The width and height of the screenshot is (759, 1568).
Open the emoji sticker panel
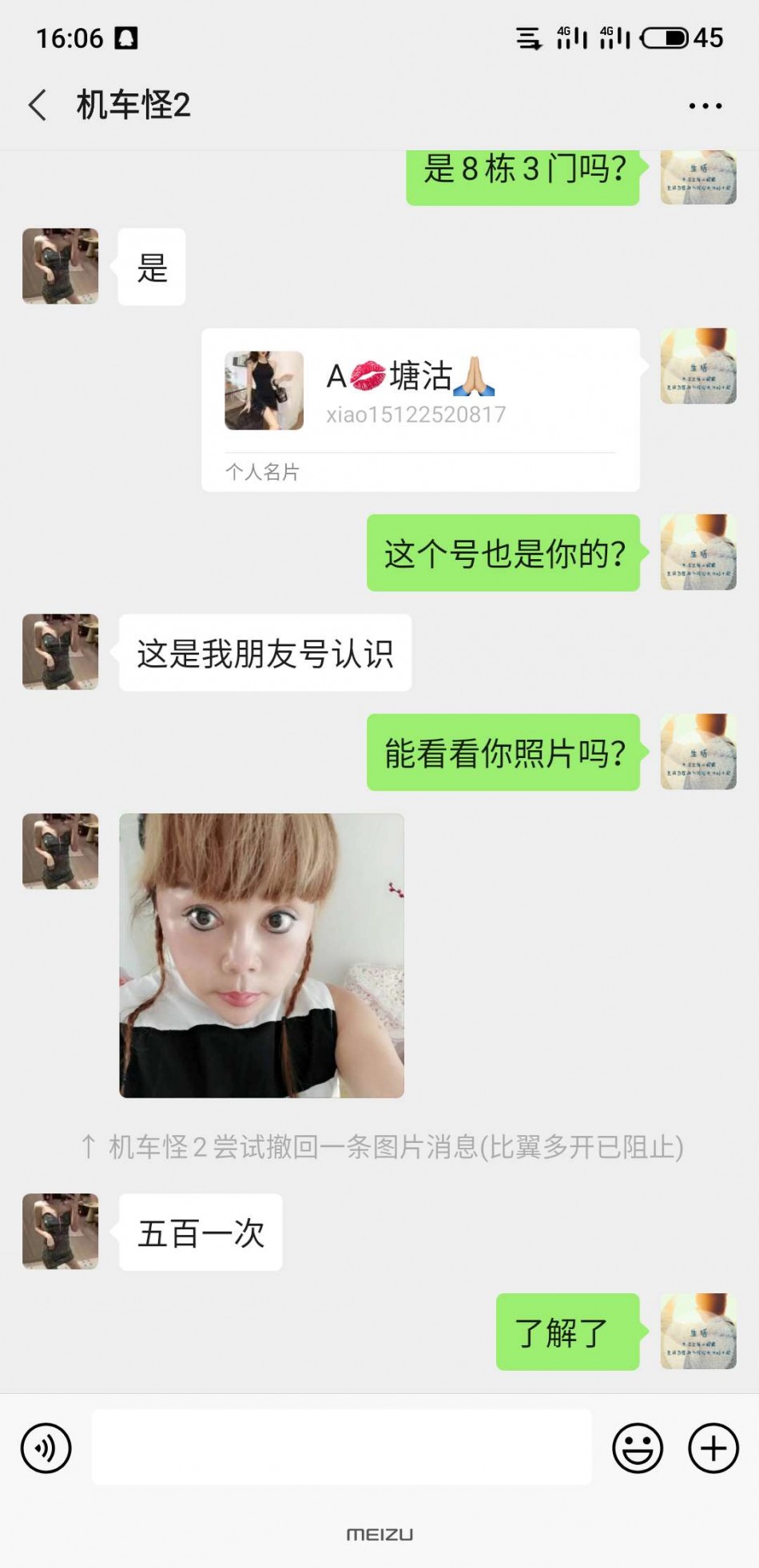(x=637, y=1447)
